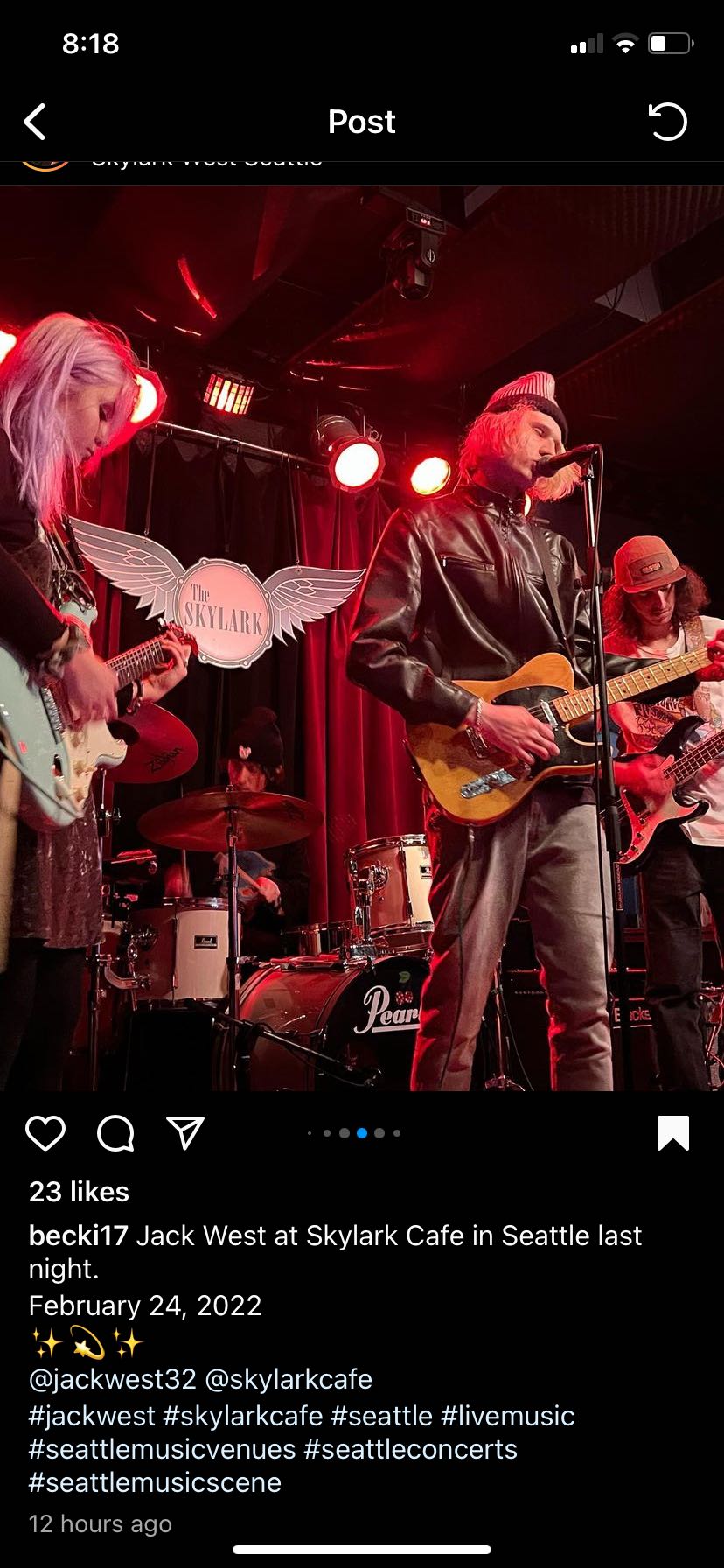
Task: Open the #seattle hashtag
Action: [381, 1416]
